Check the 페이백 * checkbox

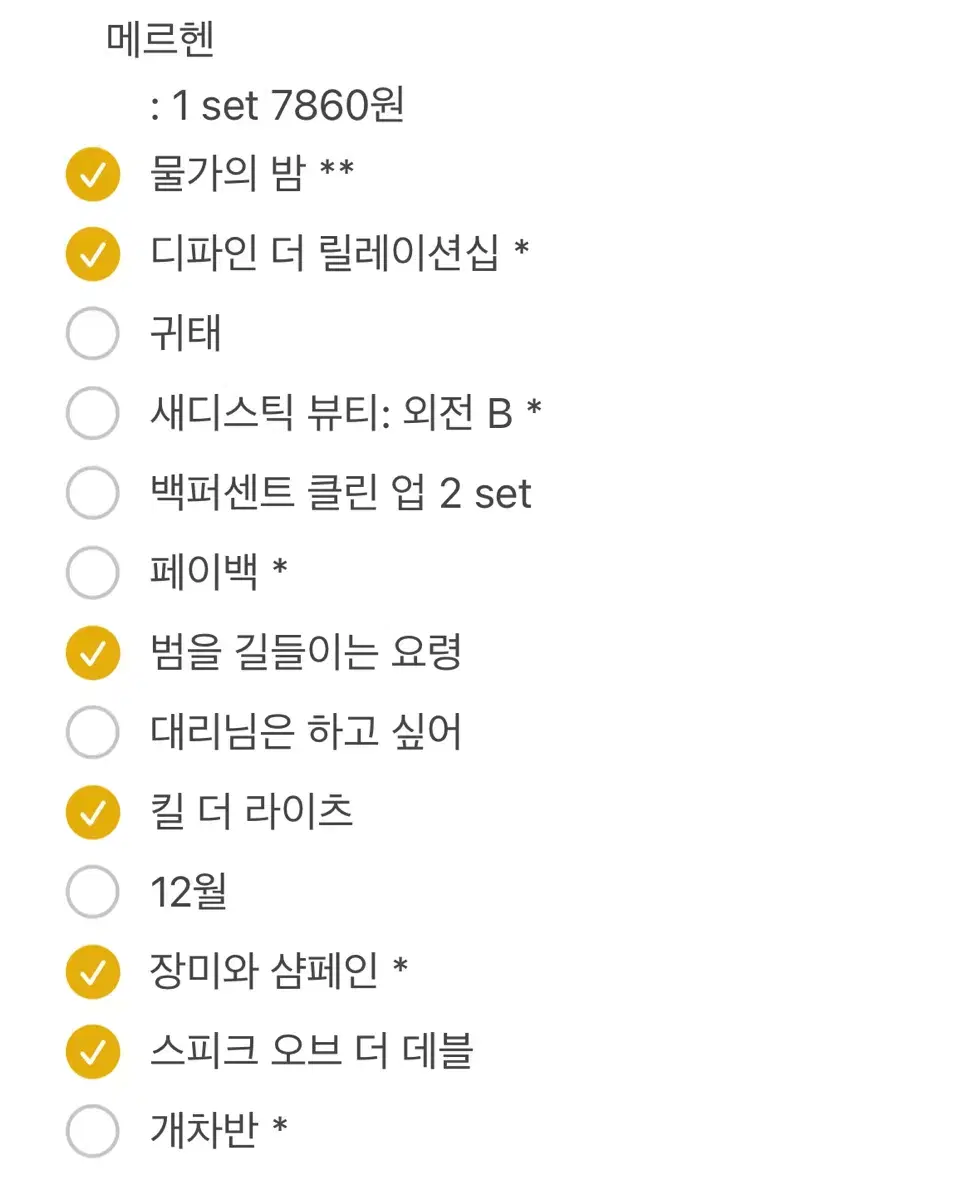click(92, 572)
